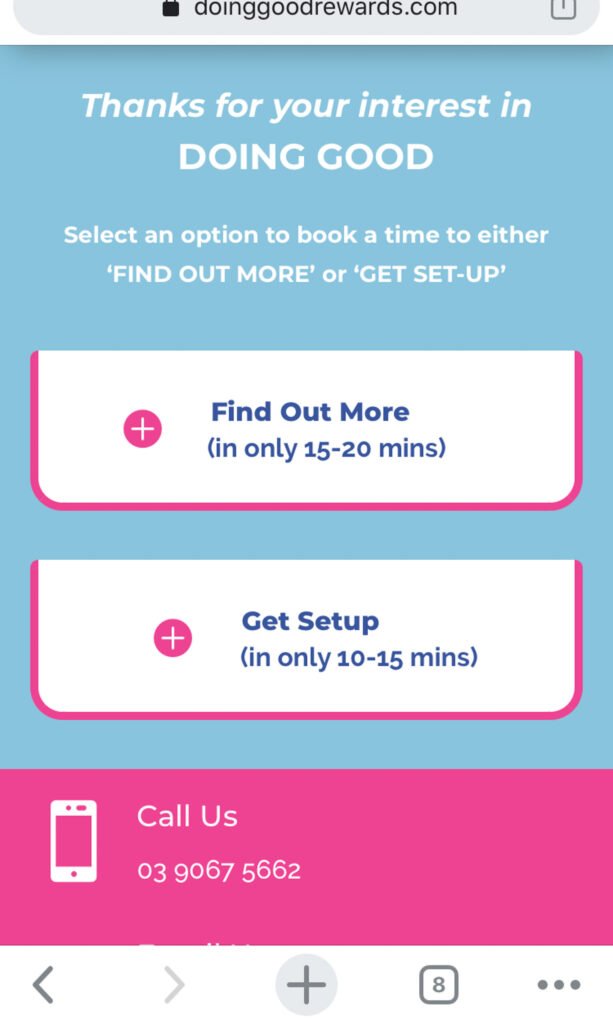The height and width of the screenshot is (1024, 613).
Task: Call the number 03 9067 5662
Action: (x=218, y=870)
